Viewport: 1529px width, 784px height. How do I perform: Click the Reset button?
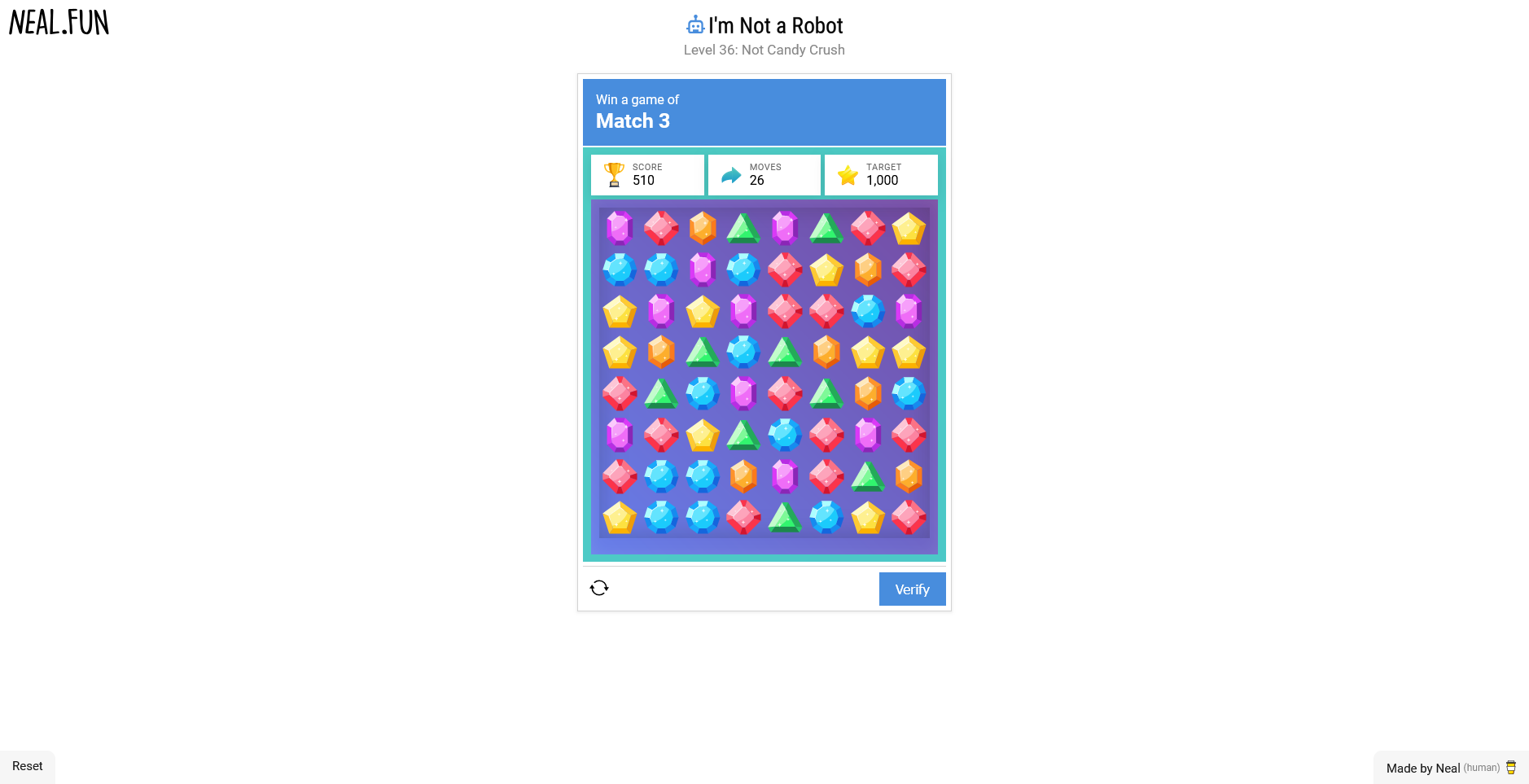point(28,766)
